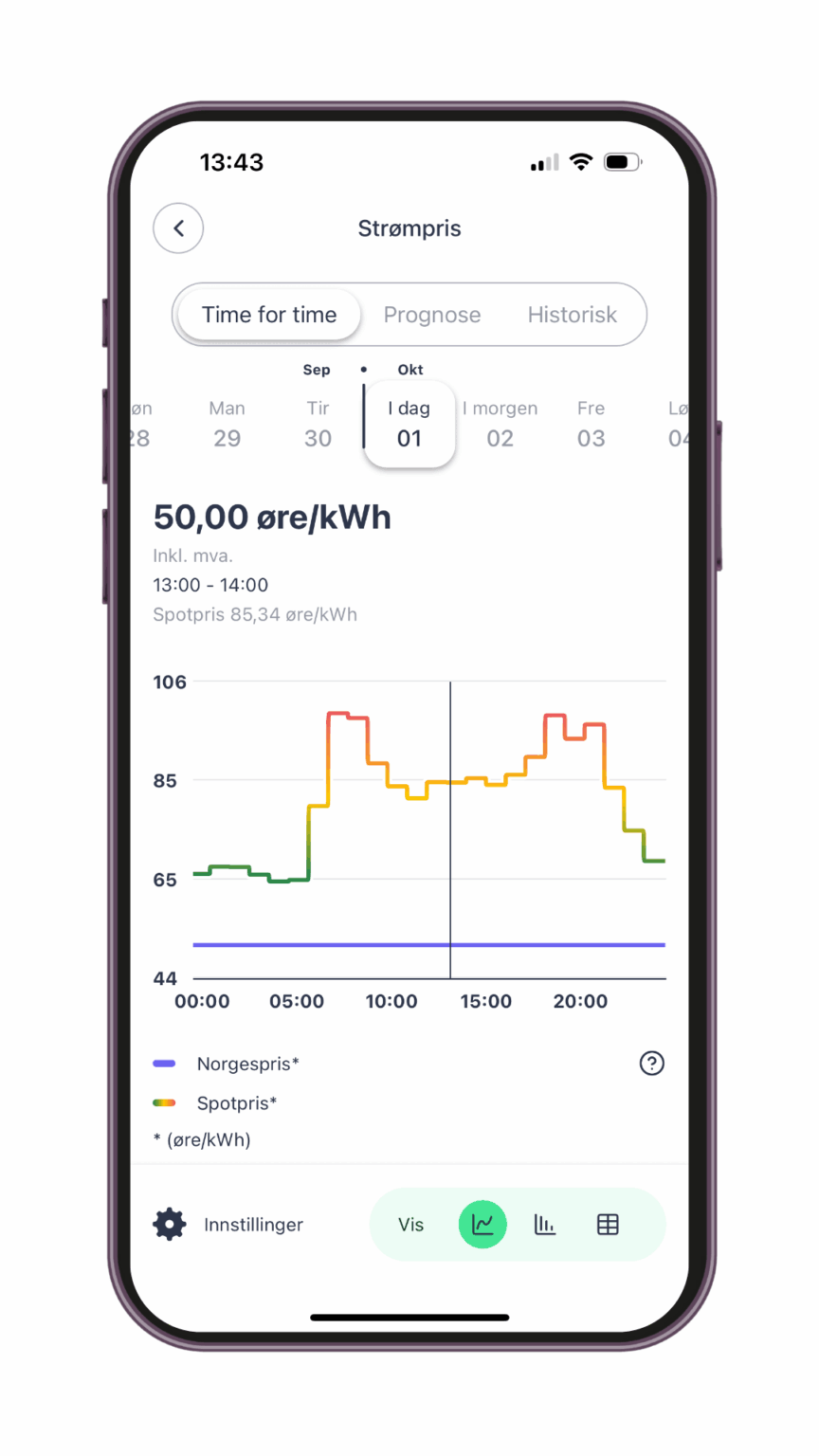
Task: Show prices for I morgen 02
Action: [500, 424]
